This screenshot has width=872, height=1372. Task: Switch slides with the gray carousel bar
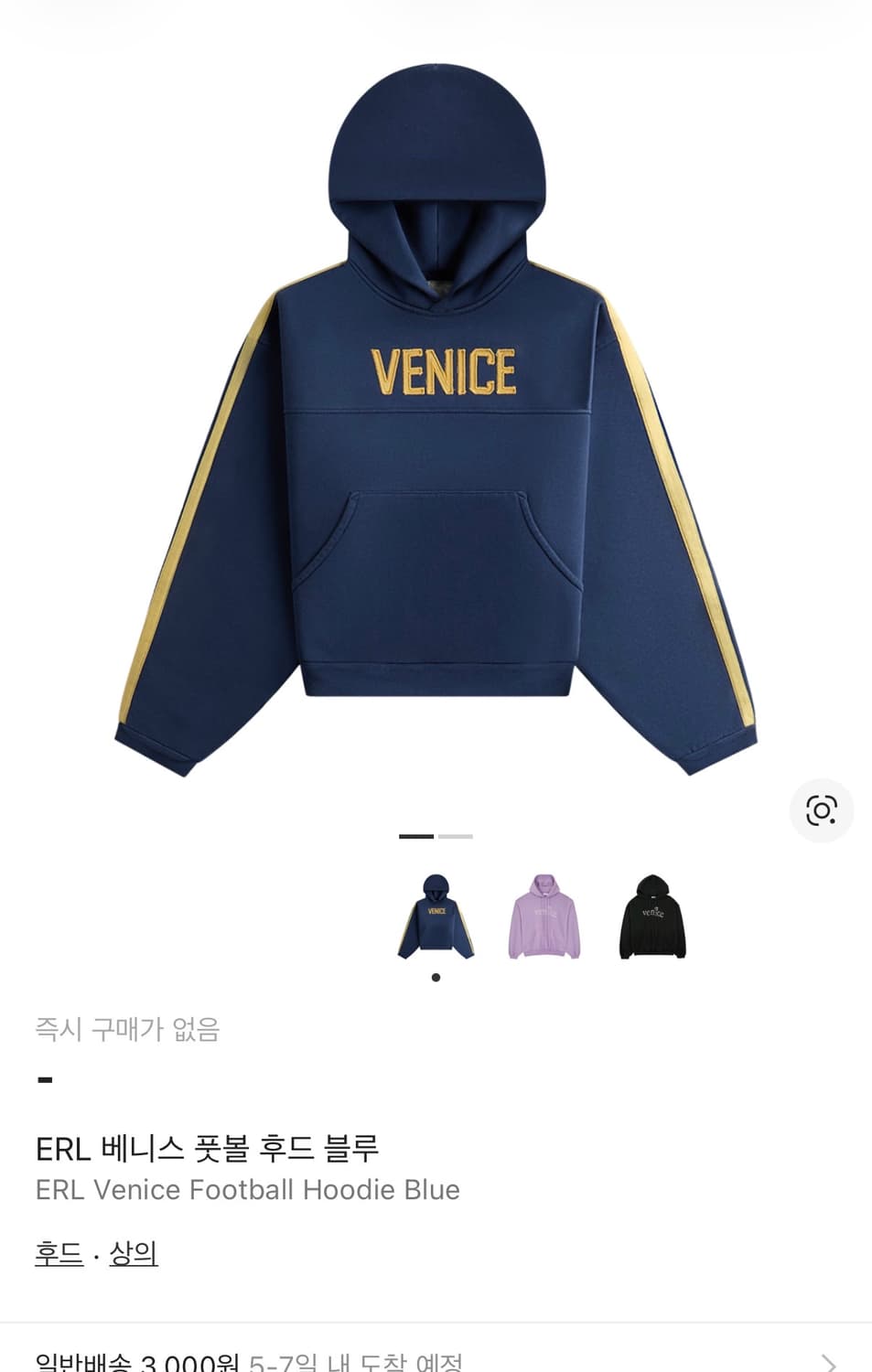tap(455, 836)
